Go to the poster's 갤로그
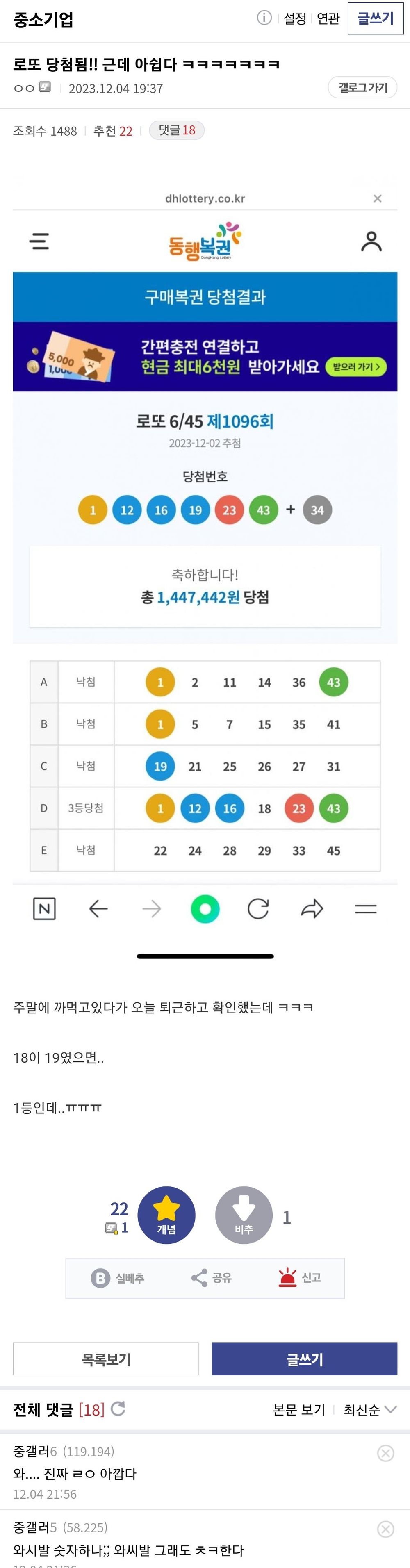The width and height of the screenshot is (410, 1568). click(362, 88)
